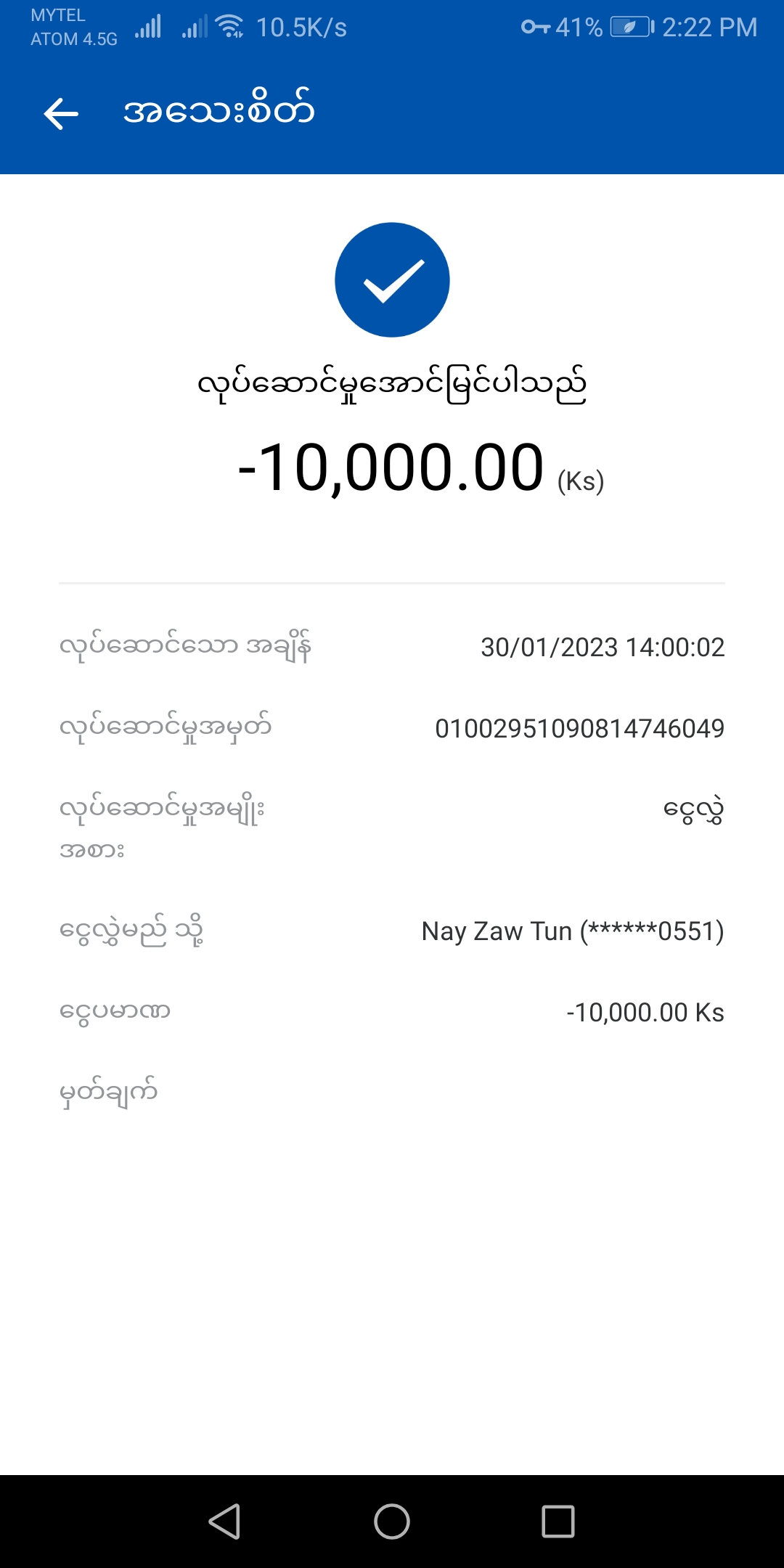Screen dimensions: 784x1568
Task: Open the recent apps view
Action: [558, 1521]
